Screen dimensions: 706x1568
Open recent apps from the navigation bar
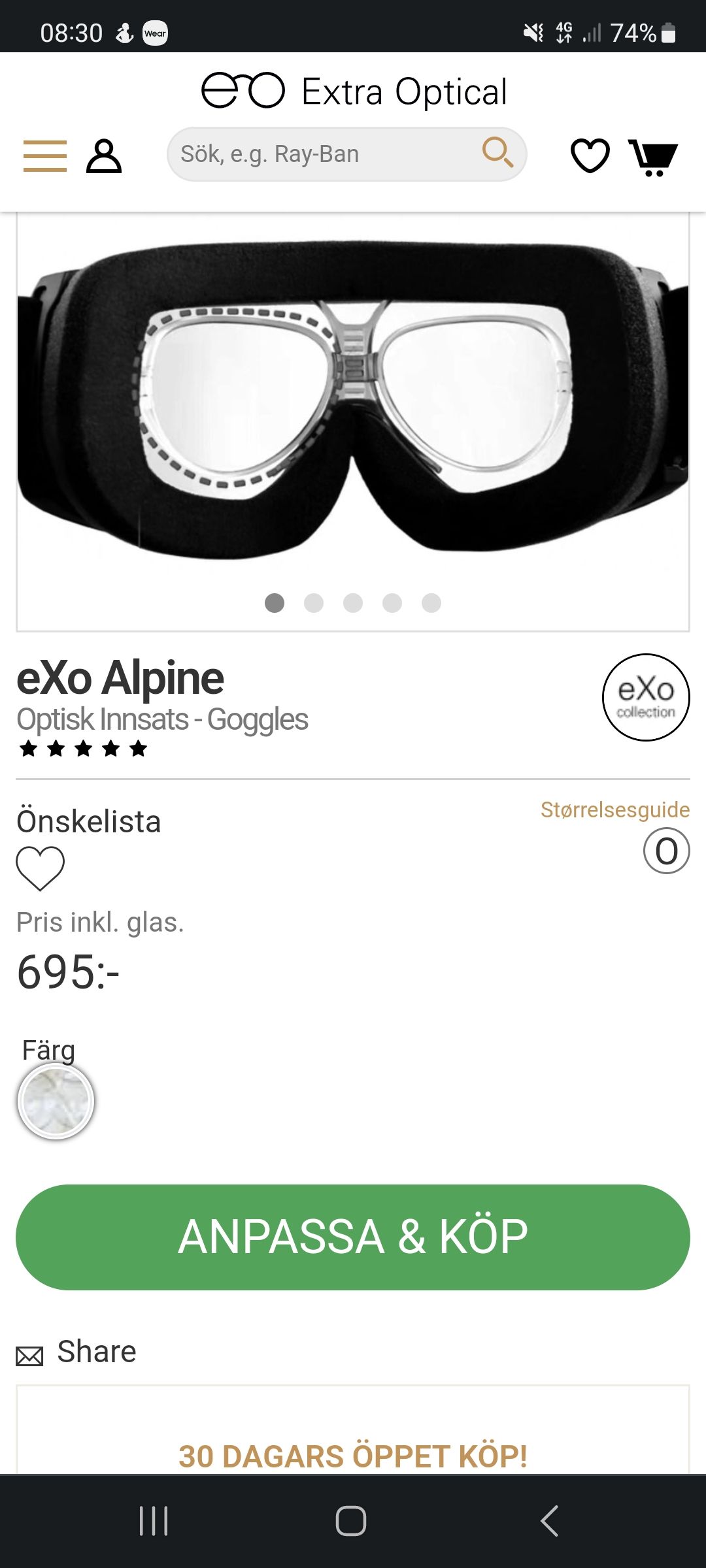point(154,1520)
